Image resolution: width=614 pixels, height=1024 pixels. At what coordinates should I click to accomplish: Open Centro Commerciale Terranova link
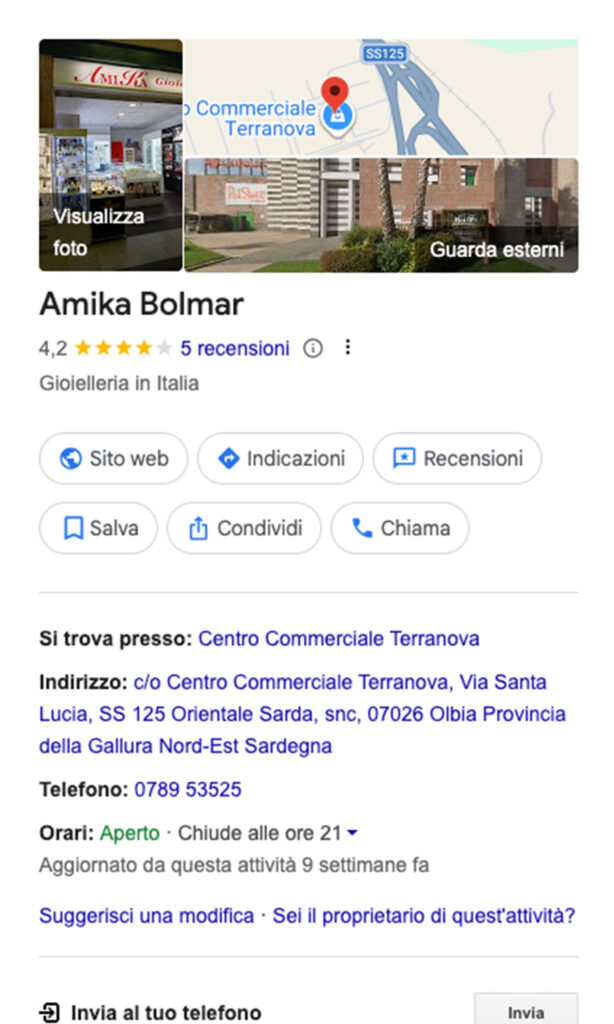[x=338, y=638]
